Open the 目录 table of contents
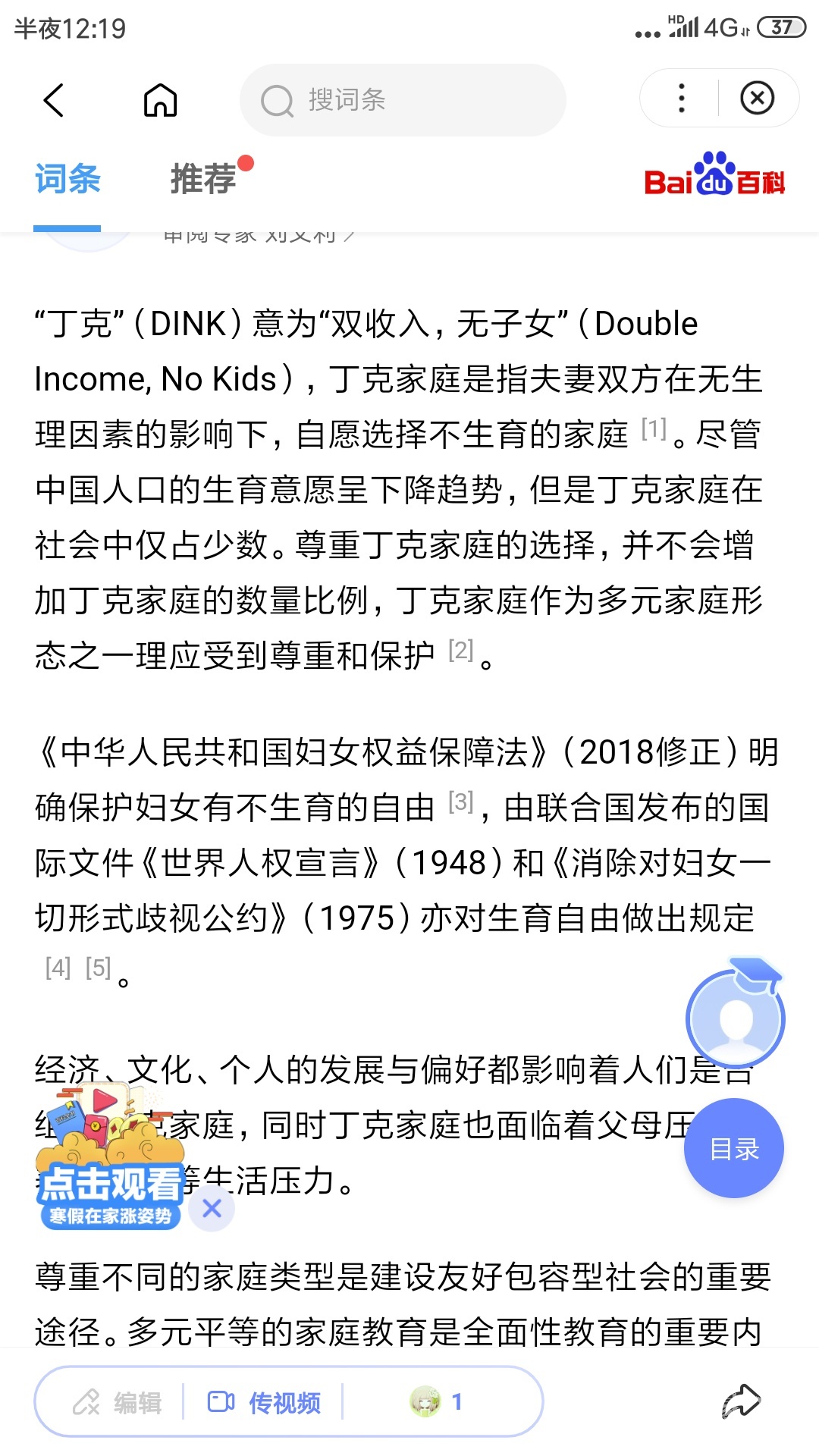The width and height of the screenshot is (819, 1456). (733, 1149)
